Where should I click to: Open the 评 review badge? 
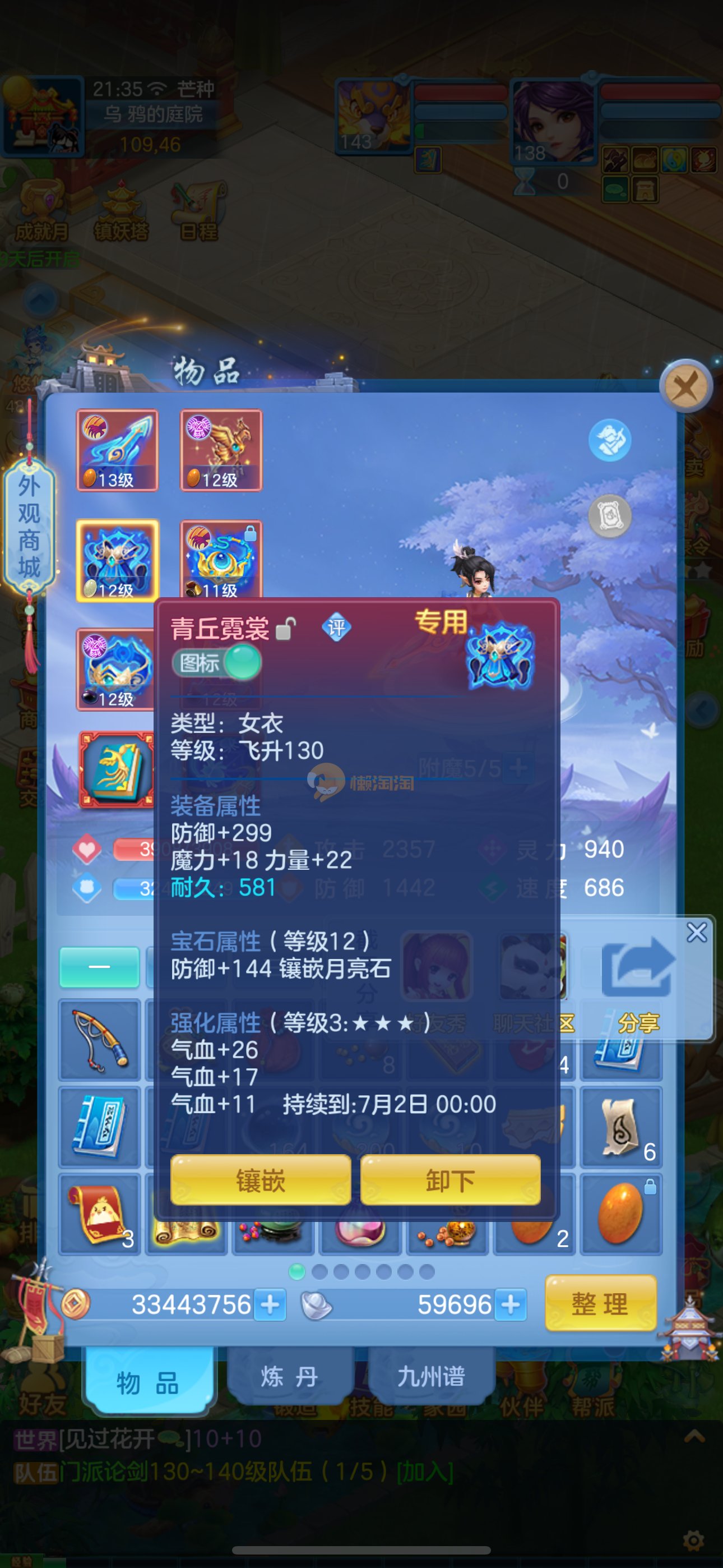[x=336, y=628]
